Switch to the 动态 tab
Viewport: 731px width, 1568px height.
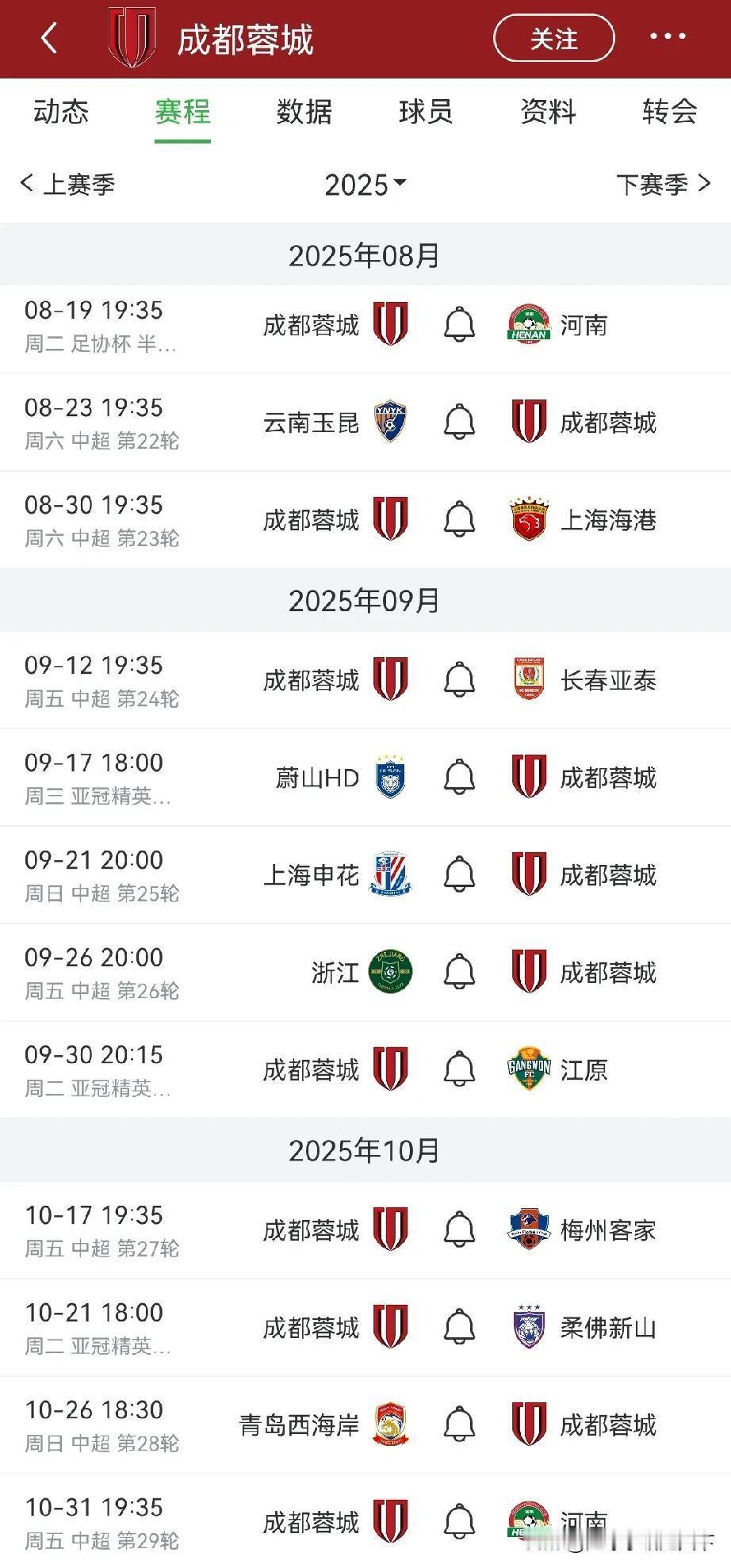[x=61, y=112]
